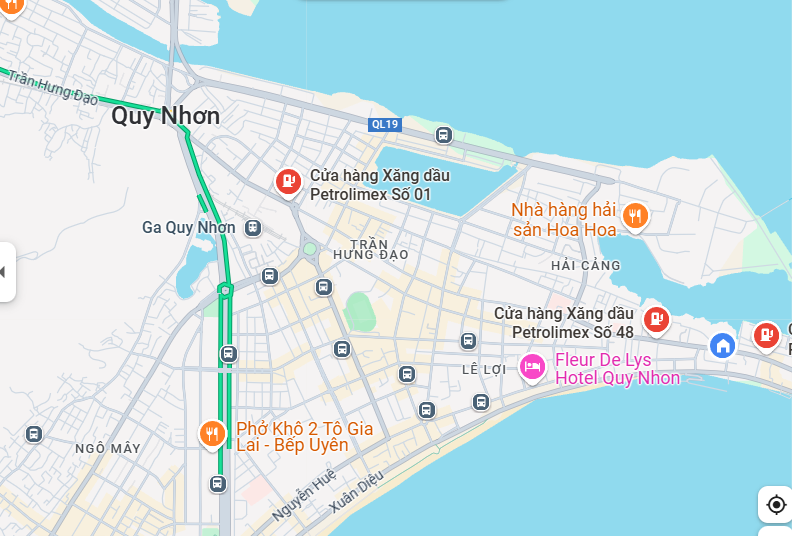Tap the my-location target button
This screenshot has width=792, height=536.
click(776, 505)
